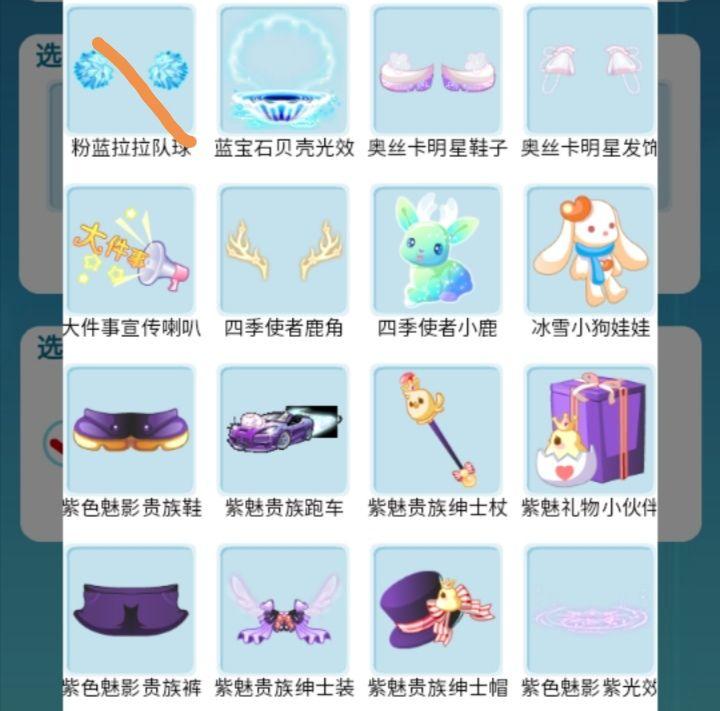
Task: Select 紫色魅影贵族鞋
Action: tap(131, 430)
